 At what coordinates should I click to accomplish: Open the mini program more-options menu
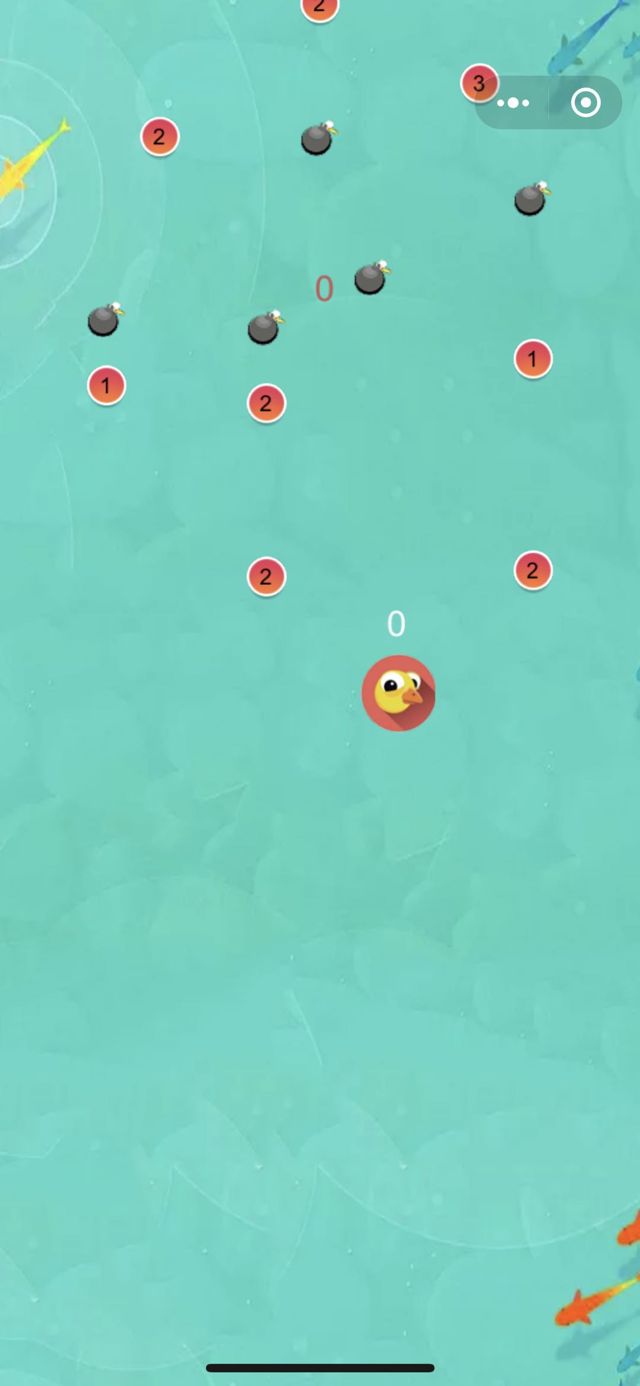(x=513, y=103)
